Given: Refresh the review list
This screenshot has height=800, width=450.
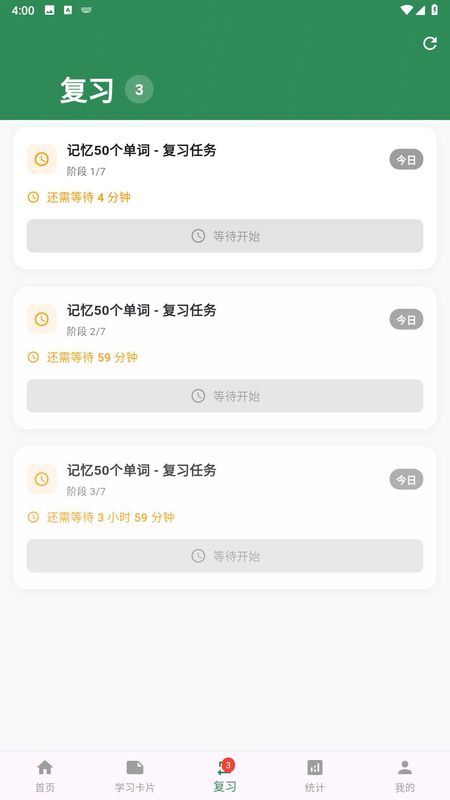Looking at the screenshot, I should [x=430, y=43].
